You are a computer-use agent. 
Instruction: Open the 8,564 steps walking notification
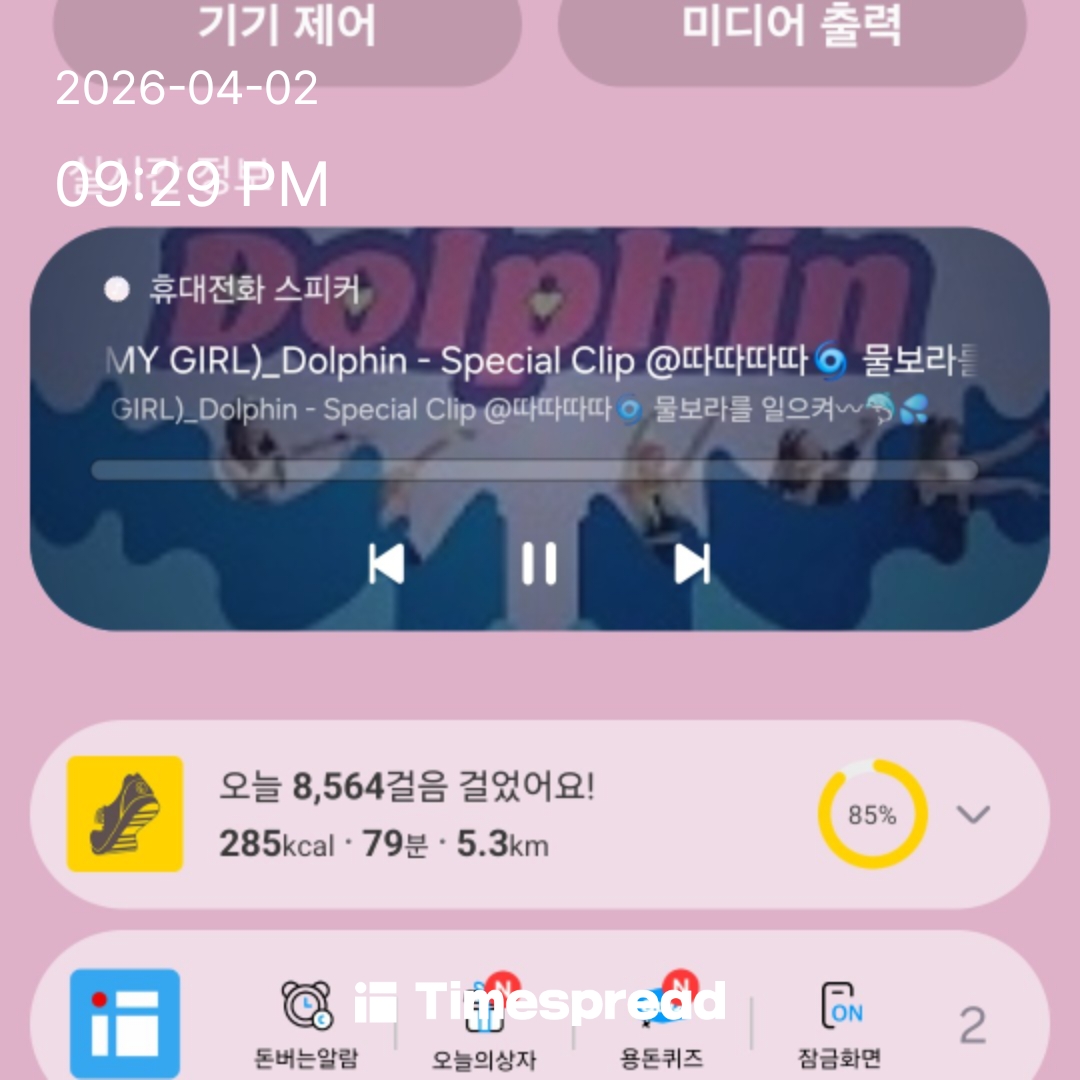click(450, 815)
